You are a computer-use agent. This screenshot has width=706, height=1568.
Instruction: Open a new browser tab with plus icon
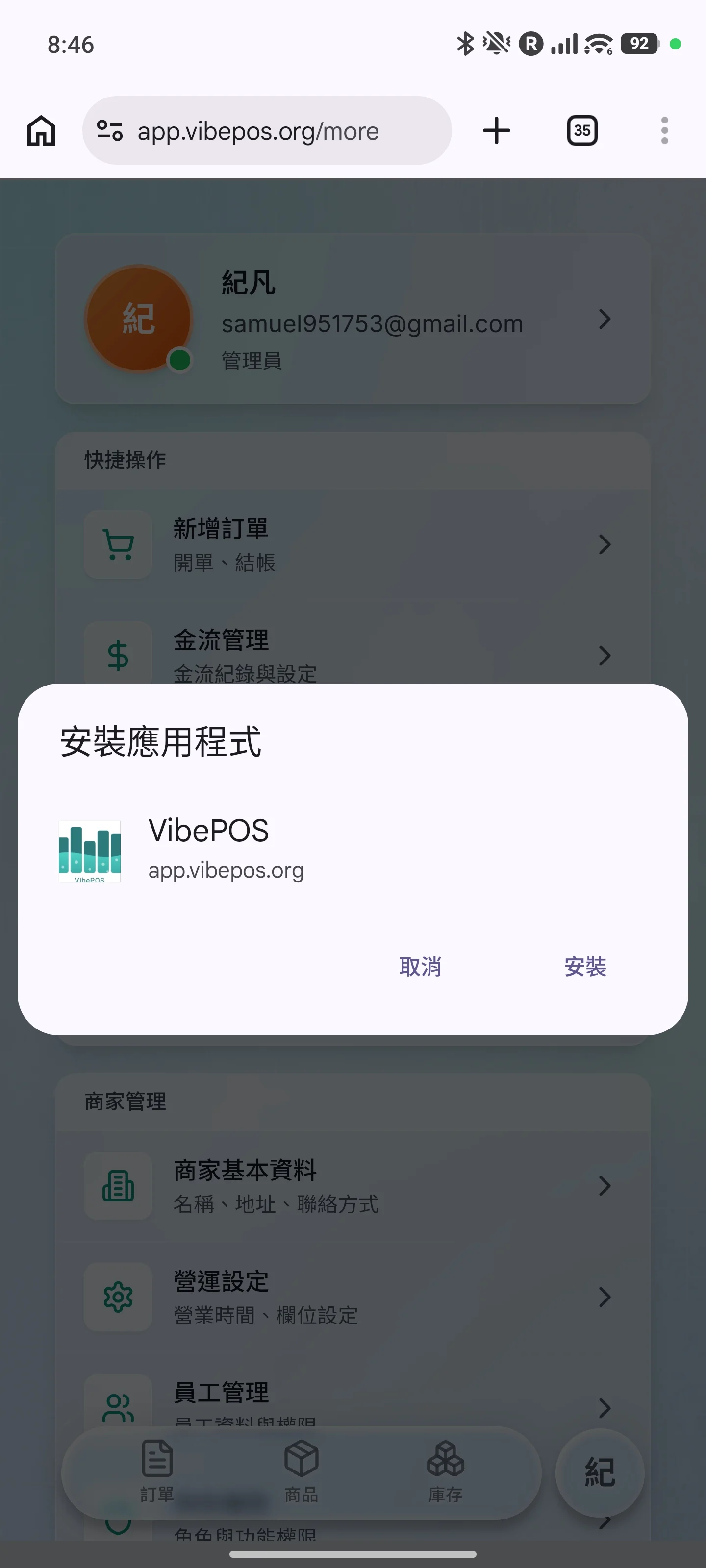496,130
